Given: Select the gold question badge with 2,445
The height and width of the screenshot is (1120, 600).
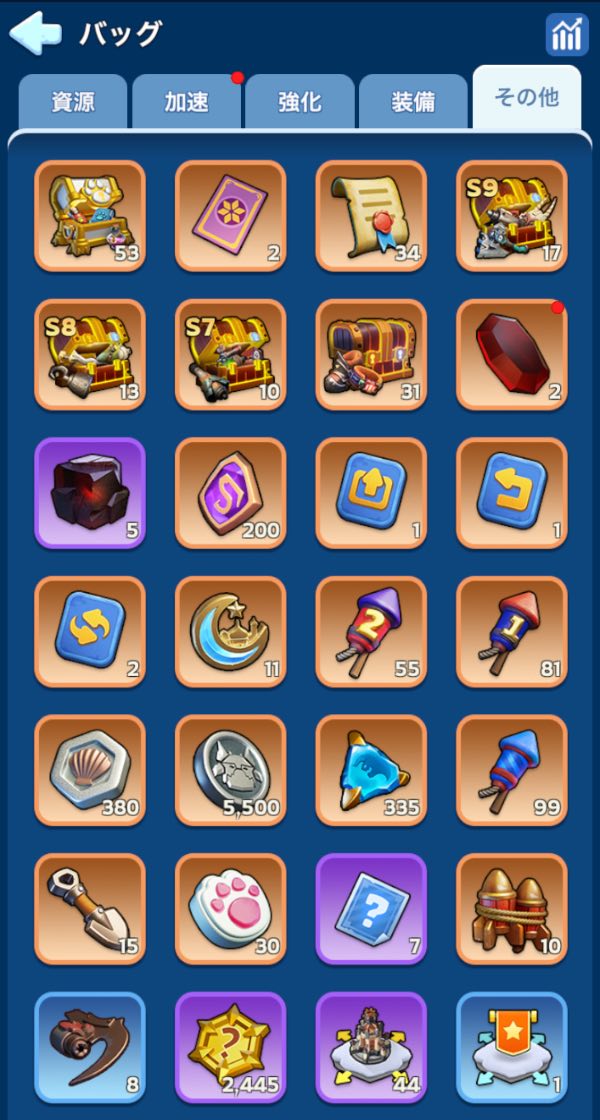Looking at the screenshot, I should [231, 1046].
